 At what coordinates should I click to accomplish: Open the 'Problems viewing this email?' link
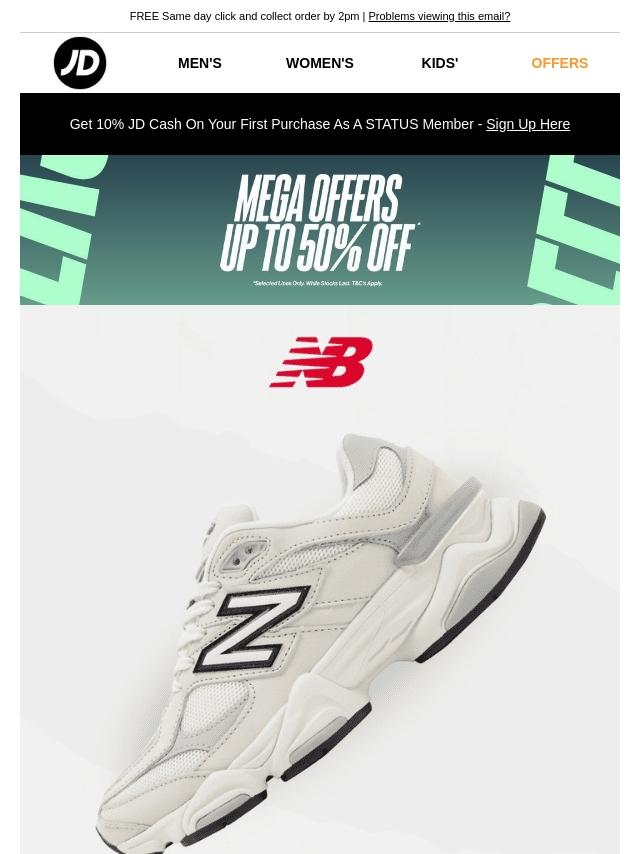coord(439,16)
